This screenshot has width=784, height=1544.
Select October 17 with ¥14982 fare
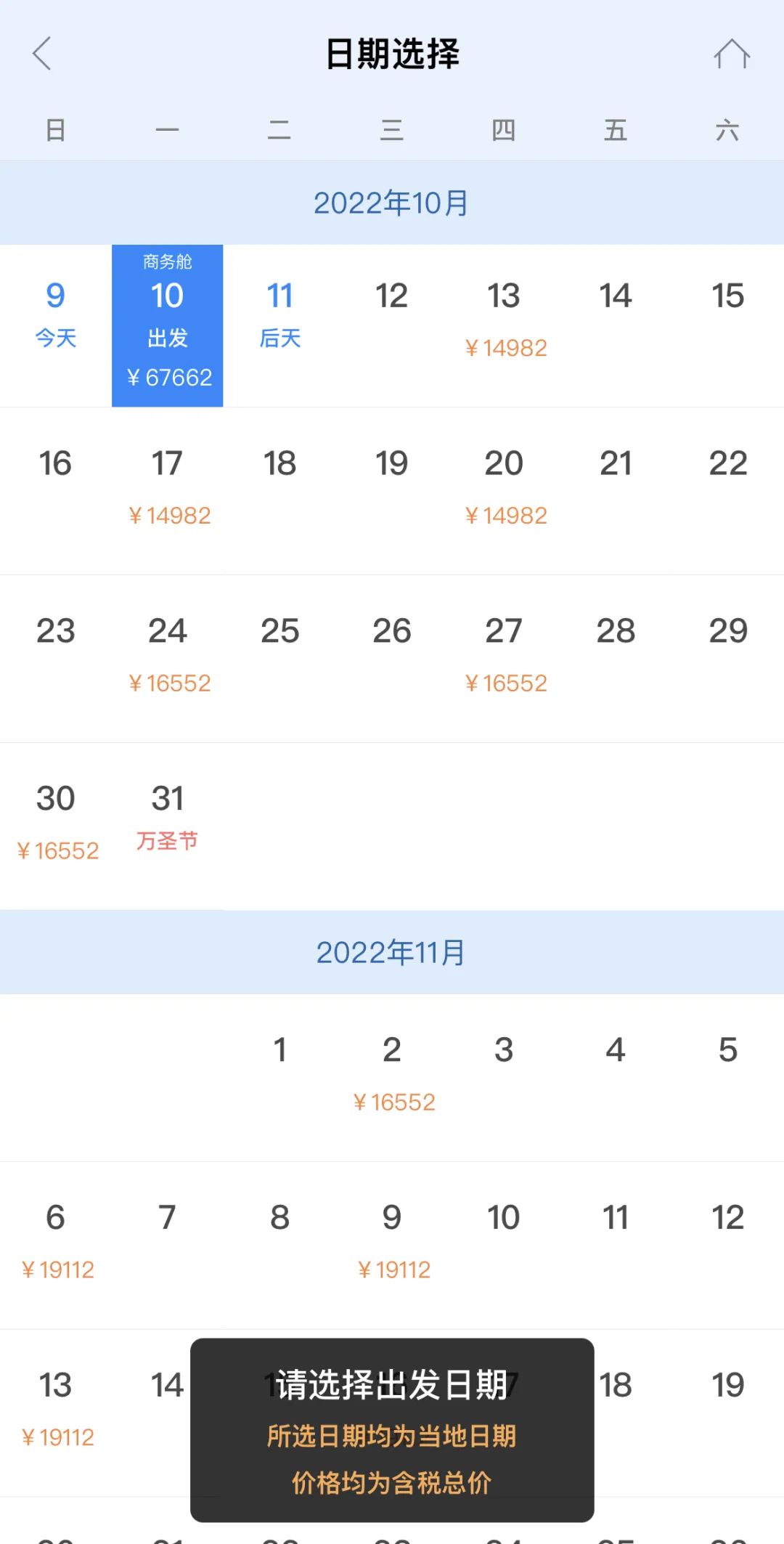(x=168, y=483)
